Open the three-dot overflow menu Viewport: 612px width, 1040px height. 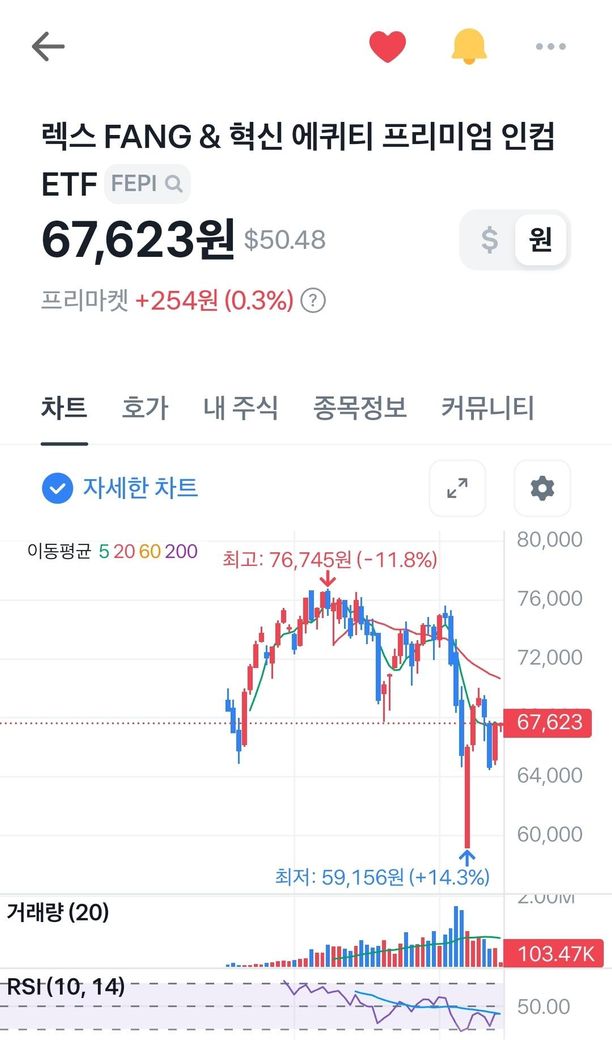[550, 47]
